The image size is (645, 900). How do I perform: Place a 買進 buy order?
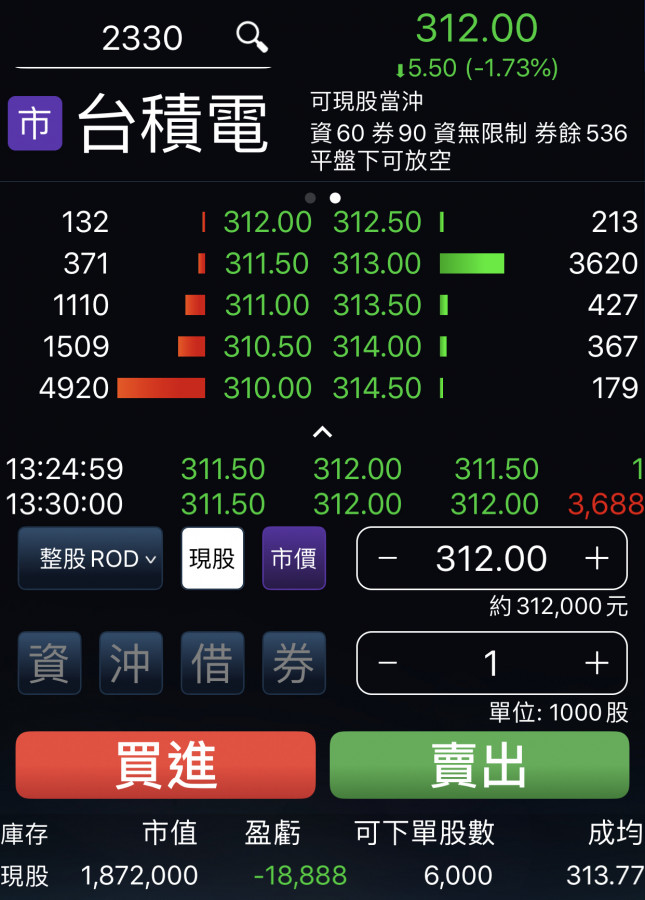point(166,765)
